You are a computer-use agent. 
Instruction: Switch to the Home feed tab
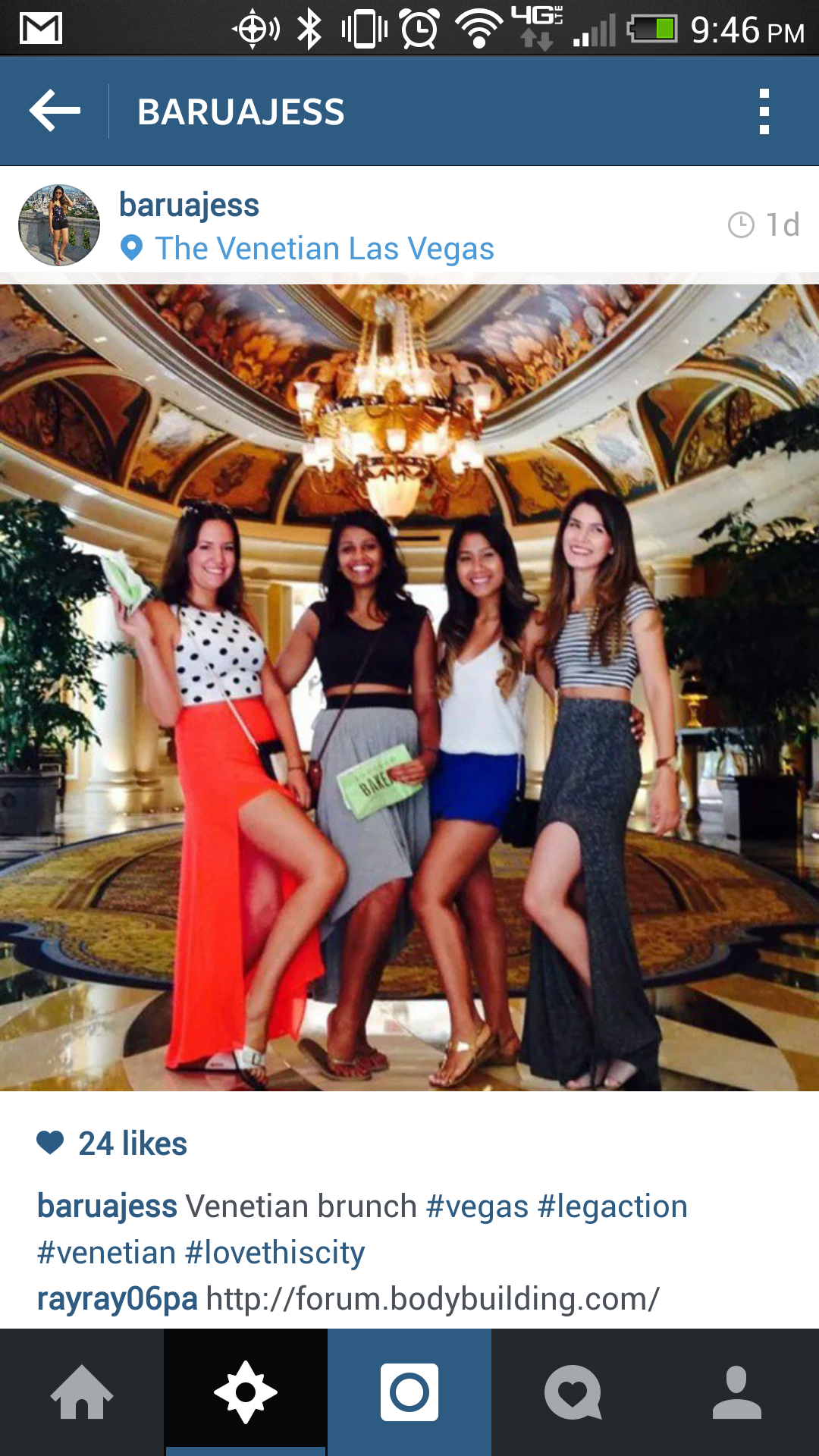[x=82, y=1392]
